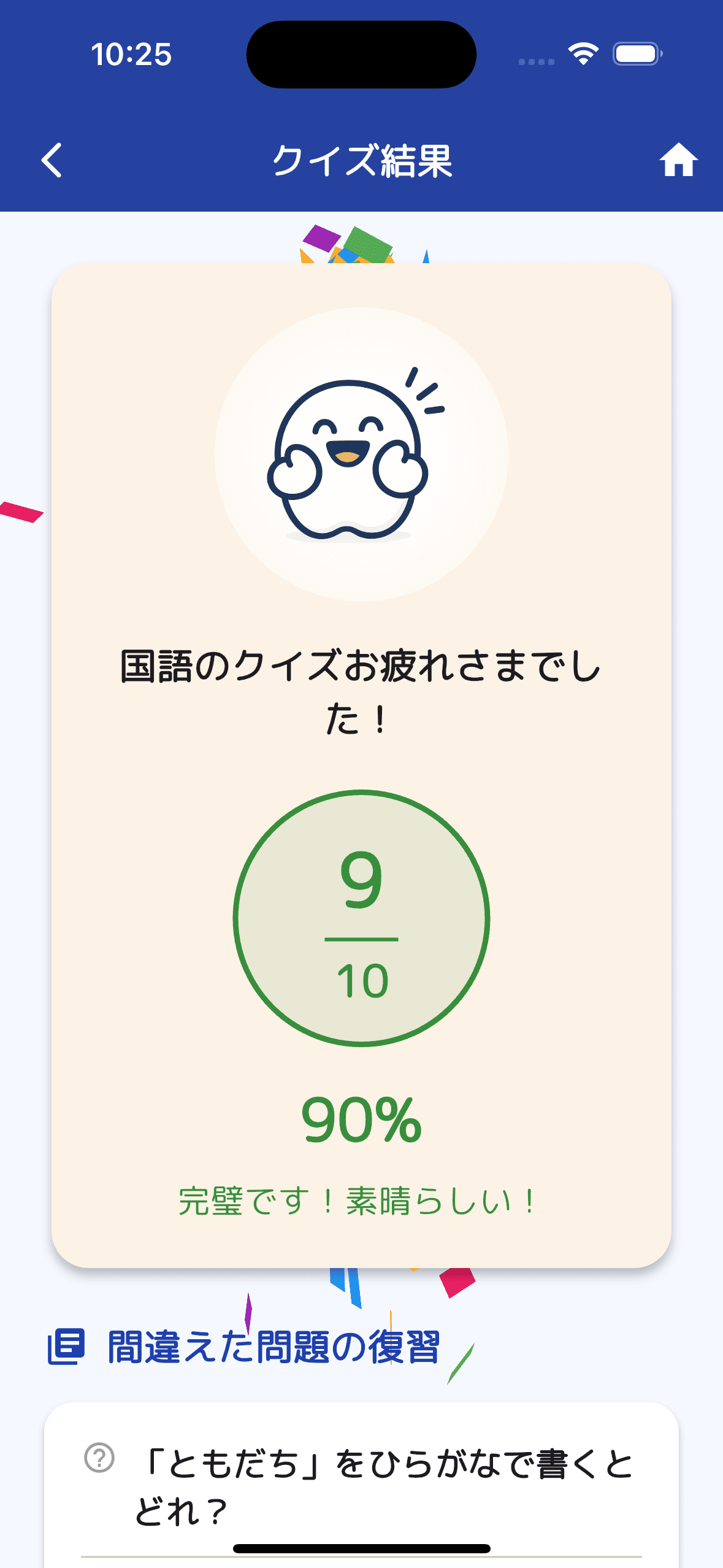Select the 9/10 score circle

[x=361, y=917]
